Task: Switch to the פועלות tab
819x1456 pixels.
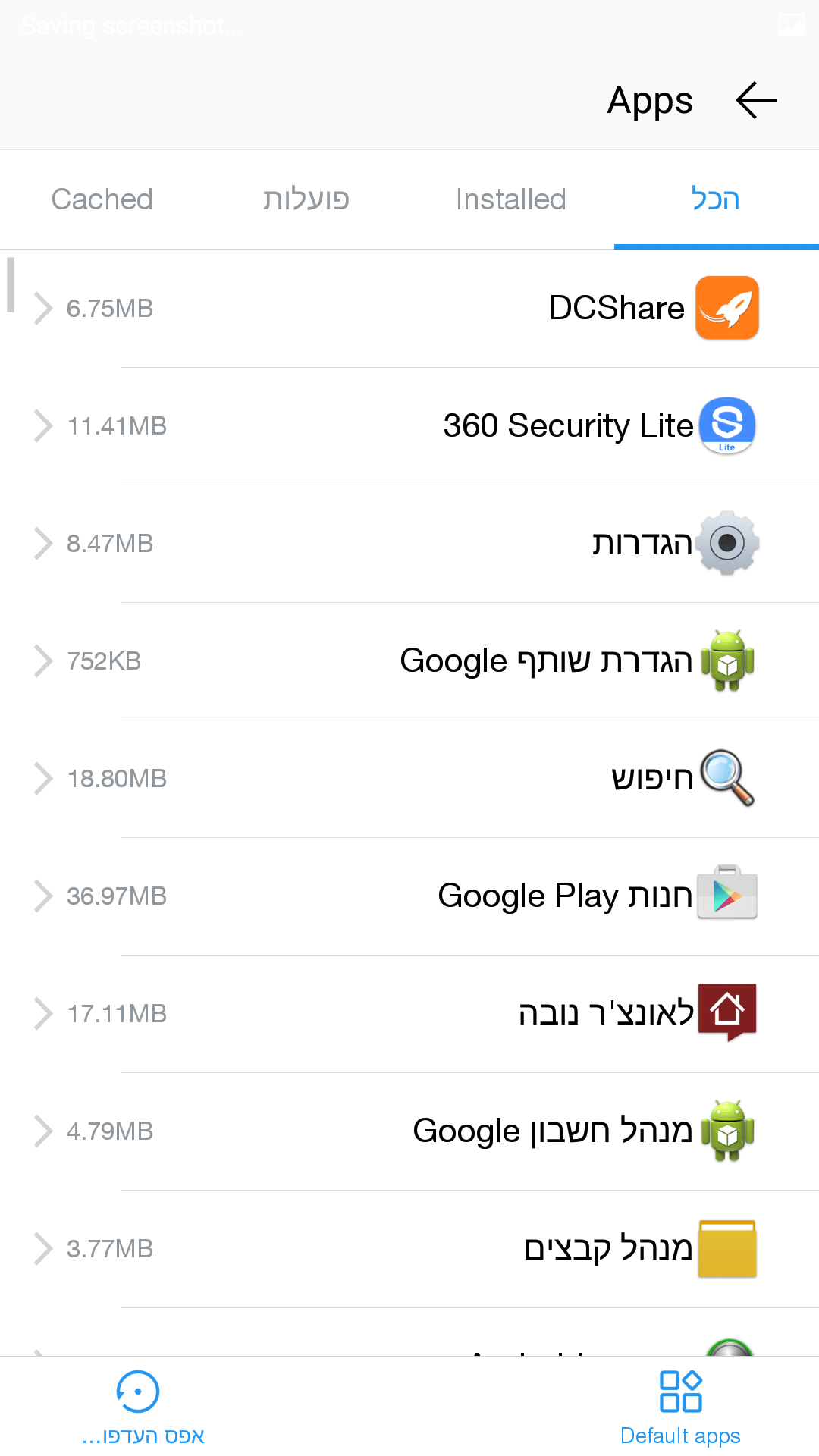Action: [x=306, y=199]
